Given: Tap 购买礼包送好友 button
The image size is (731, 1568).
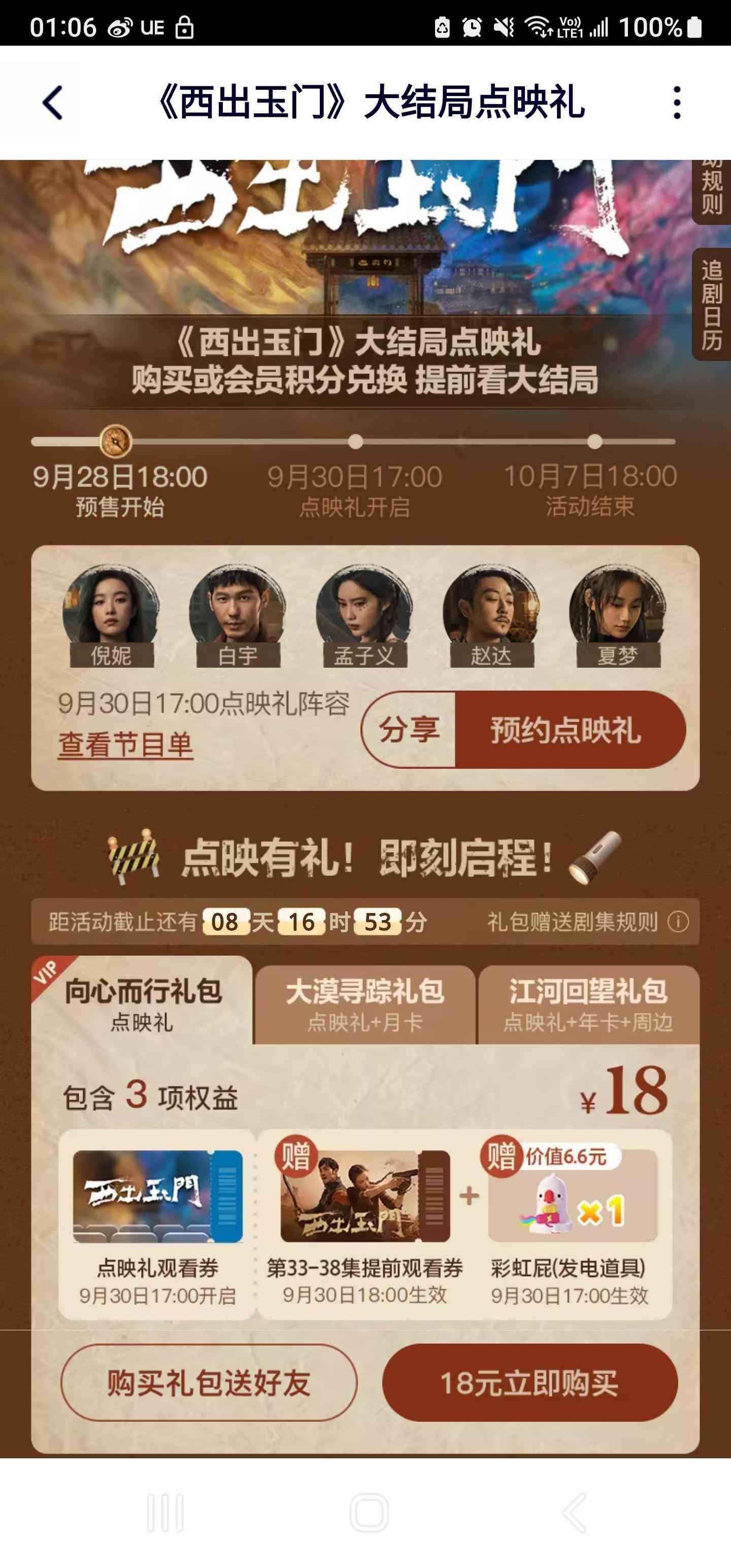Looking at the screenshot, I should [x=208, y=1383].
